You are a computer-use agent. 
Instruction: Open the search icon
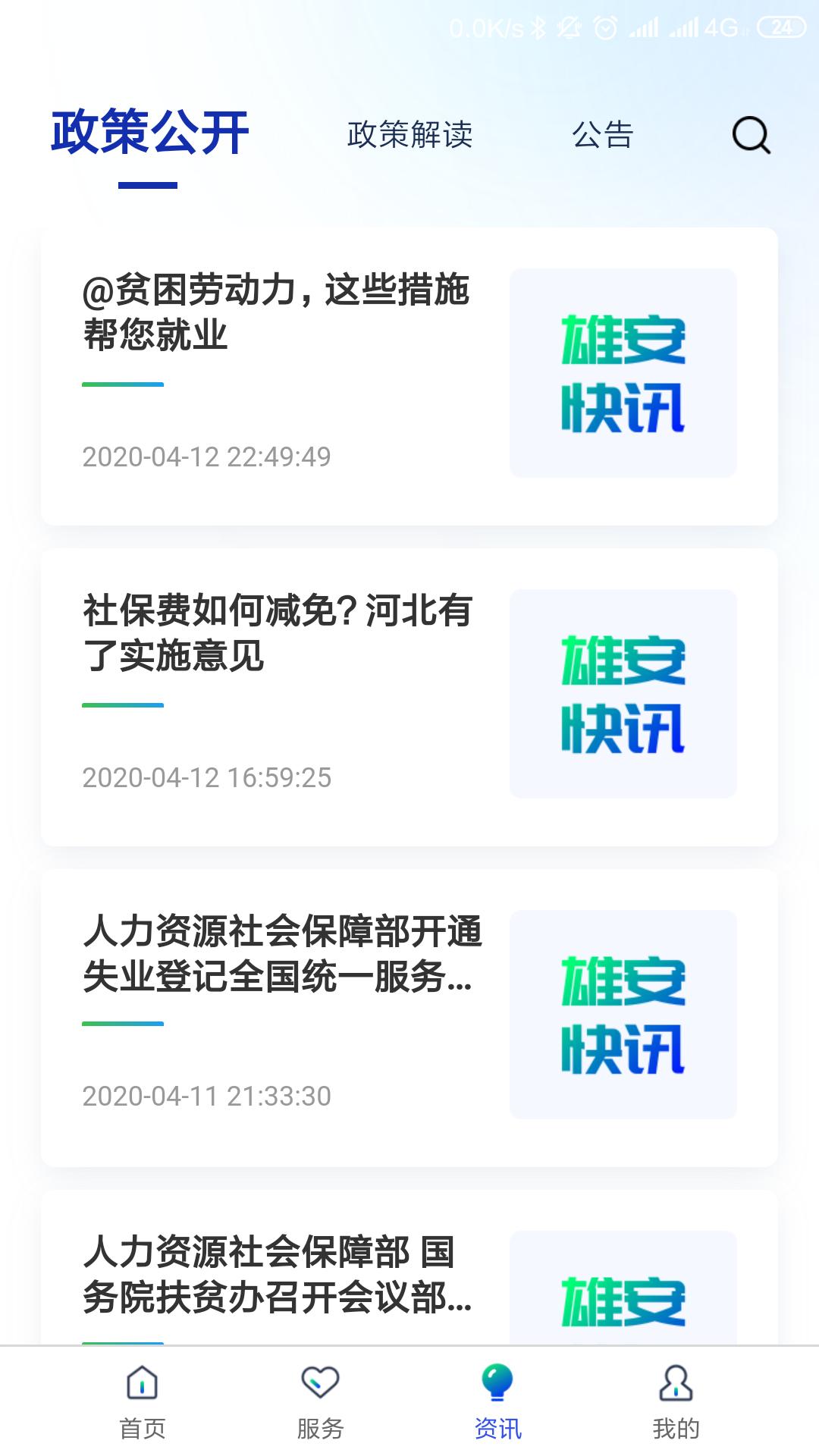pyautogui.click(x=751, y=135)
